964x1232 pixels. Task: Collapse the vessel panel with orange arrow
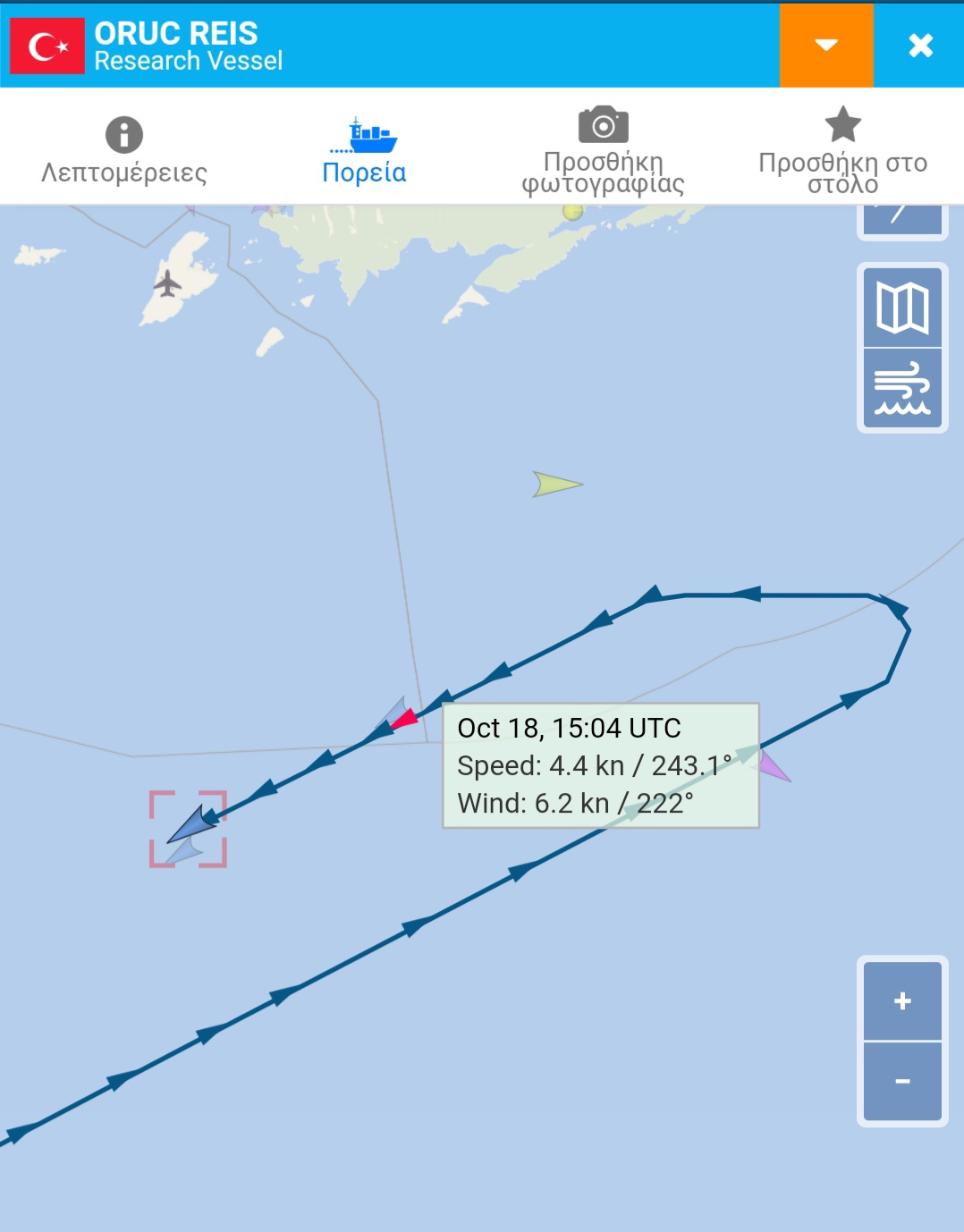(825, 45)
